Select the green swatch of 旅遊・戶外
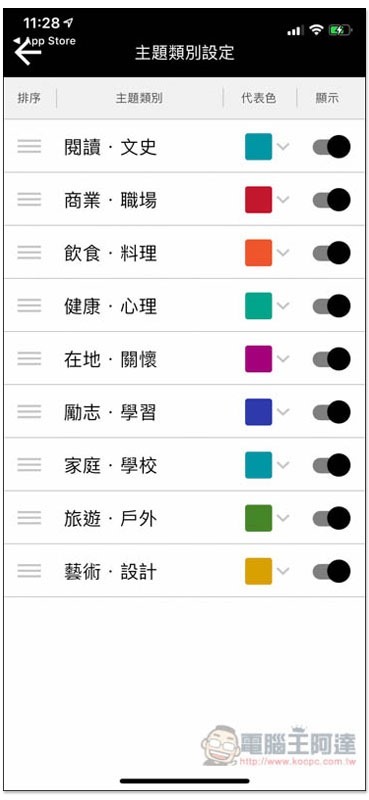The width and height of the screenshot is (369, 800). (x=258, y=518)
